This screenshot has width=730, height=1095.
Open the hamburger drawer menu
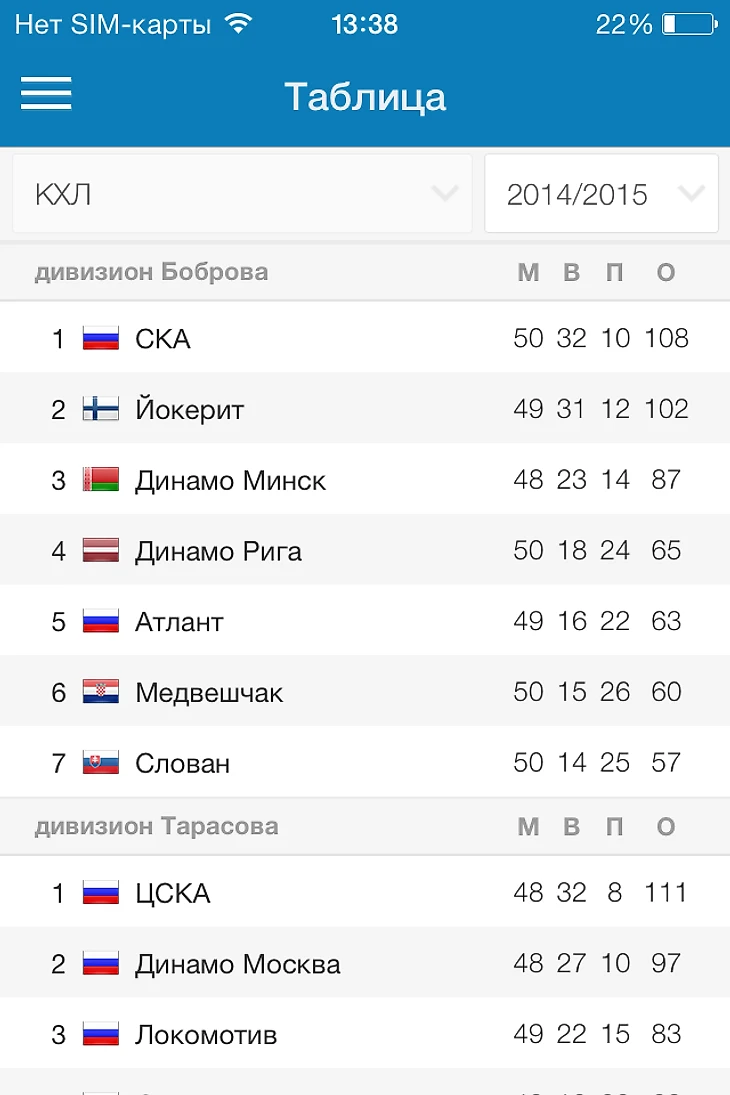46,94
